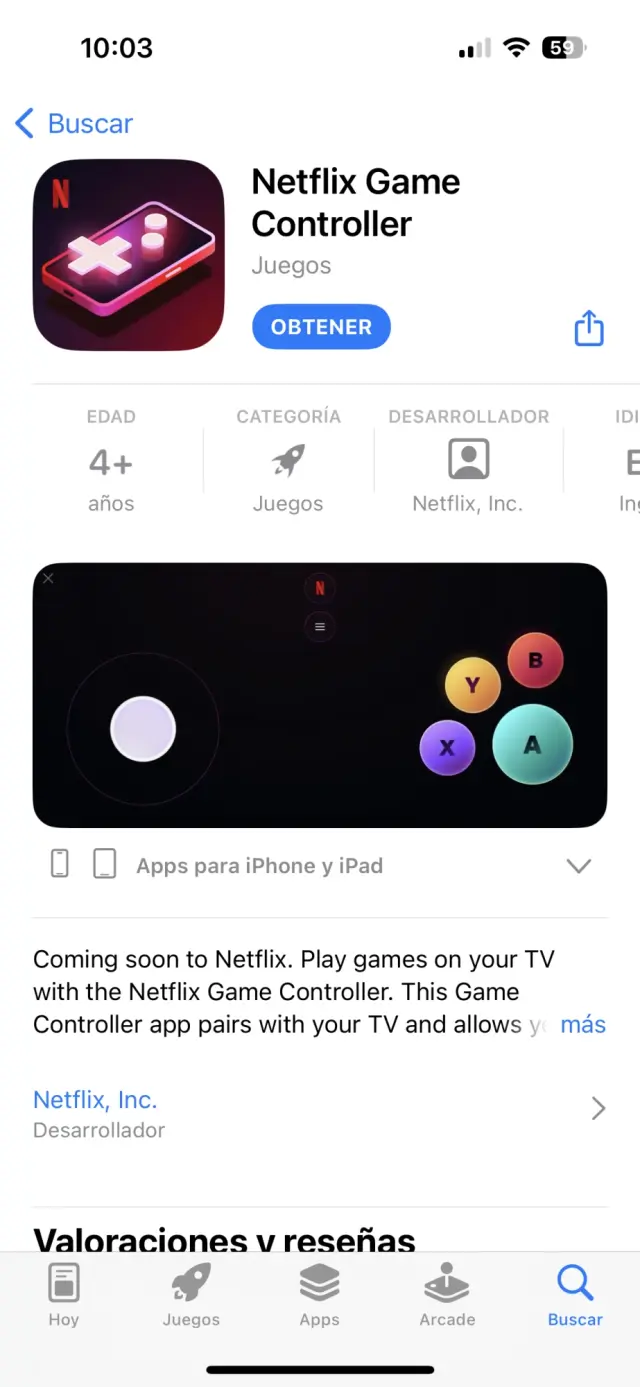
Task: Go to the Arcade tab
Action: tap(447, 1294)
